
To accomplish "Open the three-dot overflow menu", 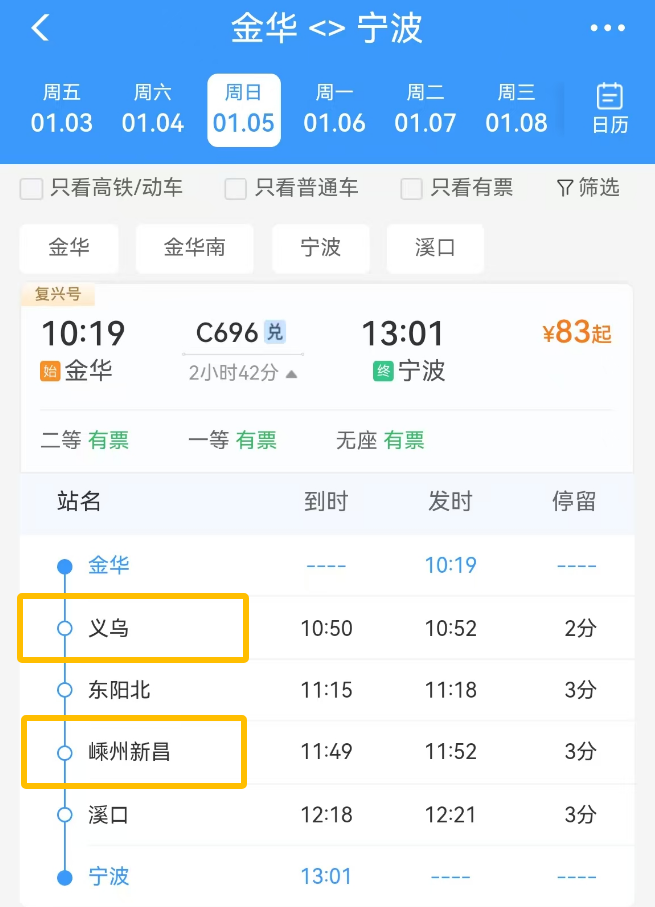I will pos(607,28).
